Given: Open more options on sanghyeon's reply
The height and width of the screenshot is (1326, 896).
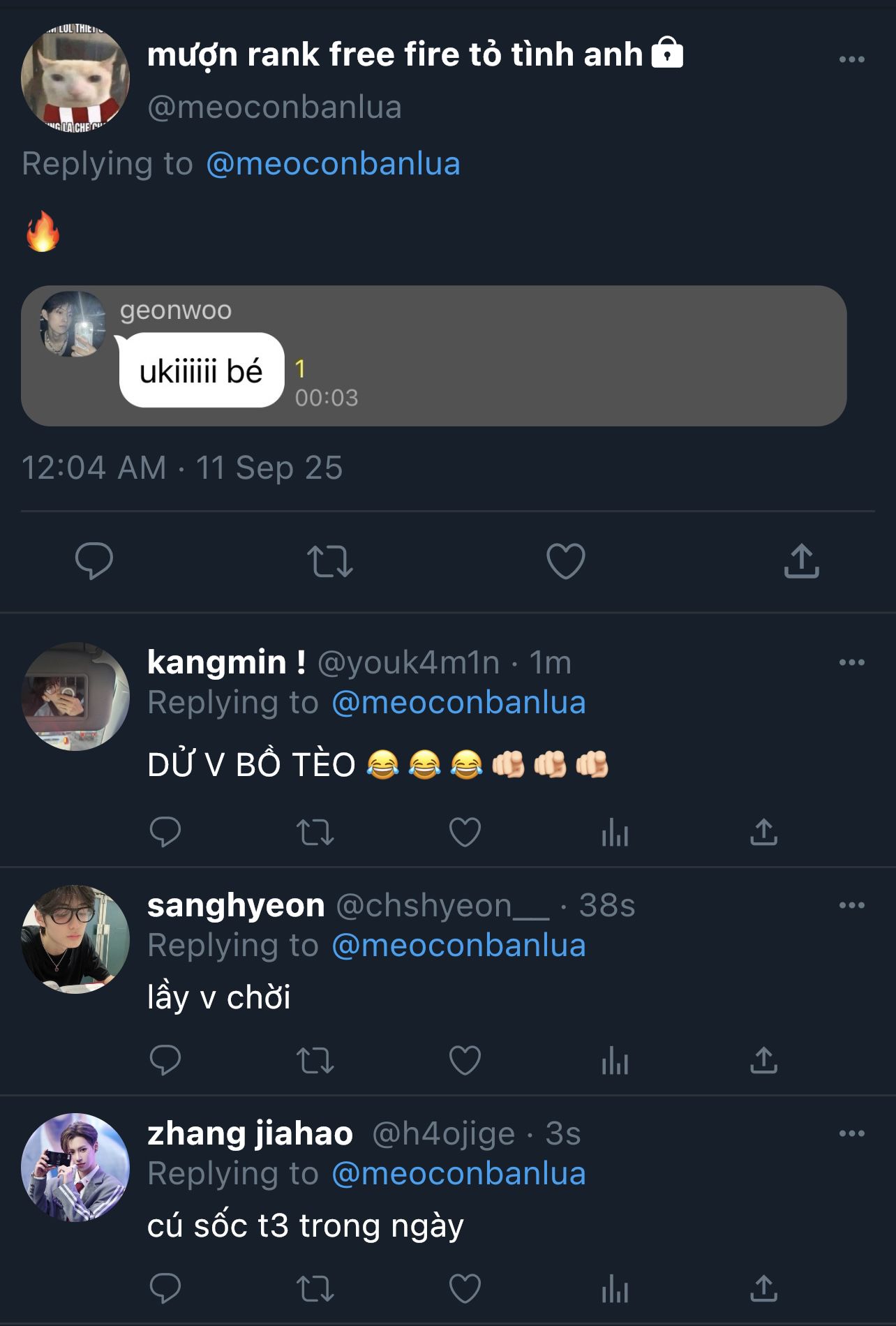Looking at the screenshot, I should point(851,905).
